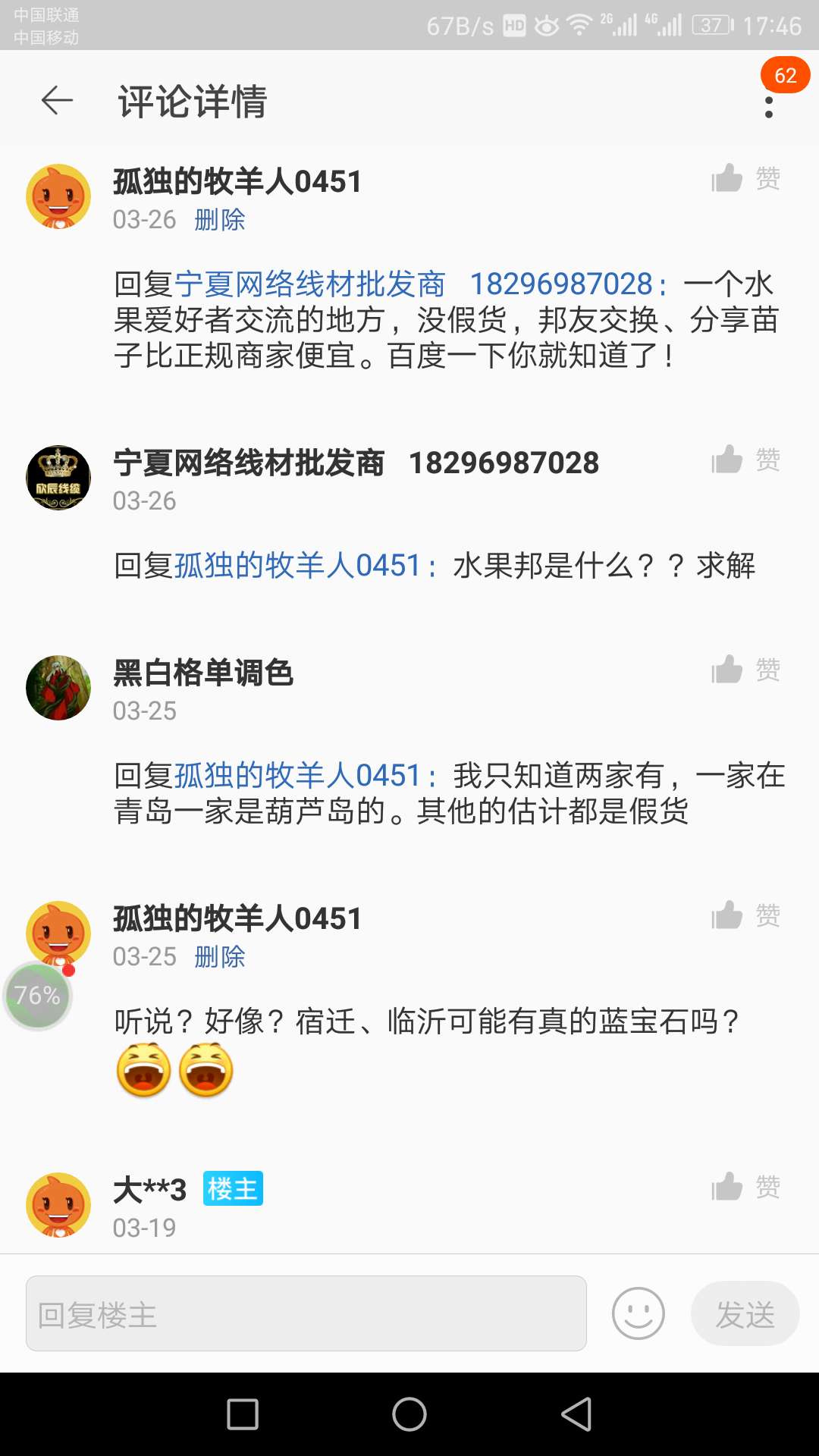
Task: Open the profile avatar of 黑白格单调色
Action: pos(58,688)
